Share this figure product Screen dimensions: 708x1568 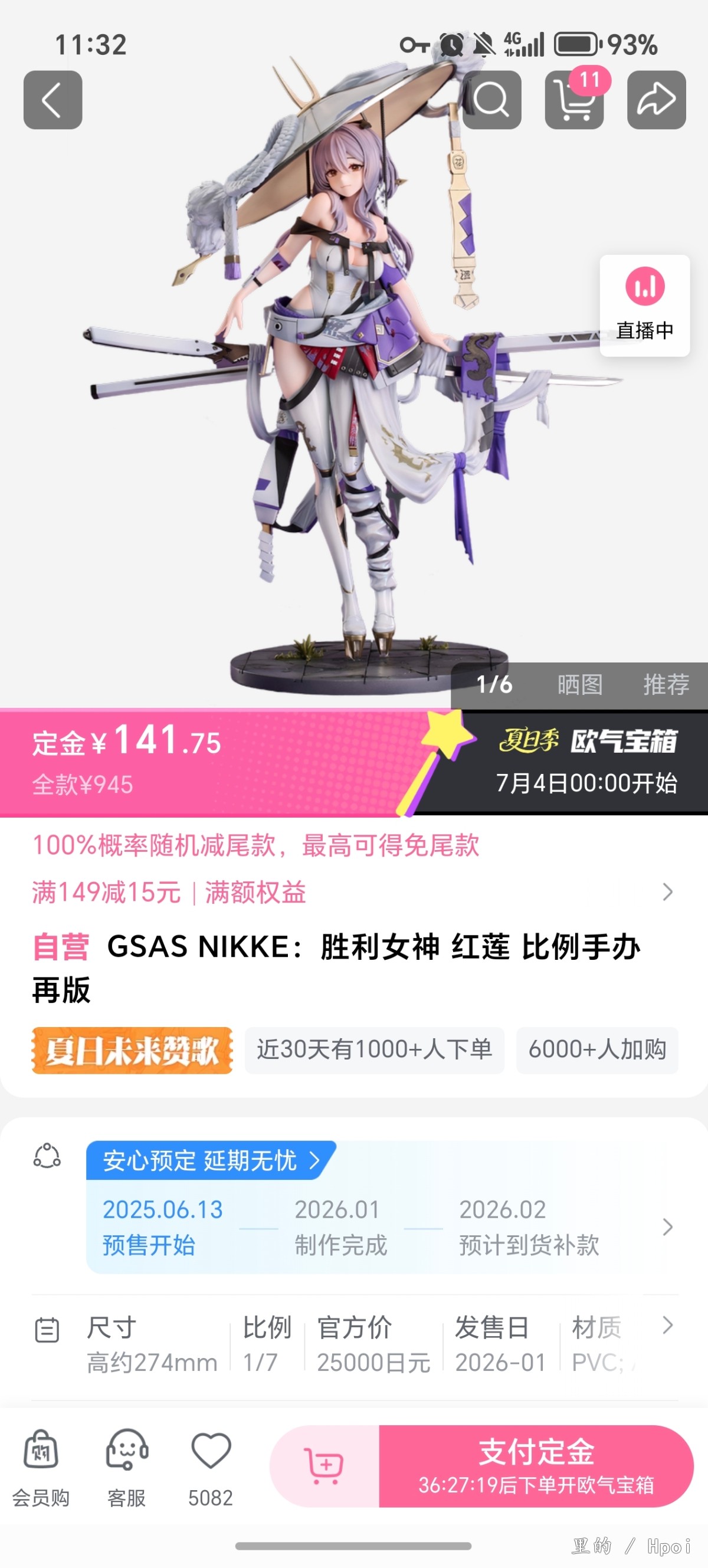[x=656, y=100]
